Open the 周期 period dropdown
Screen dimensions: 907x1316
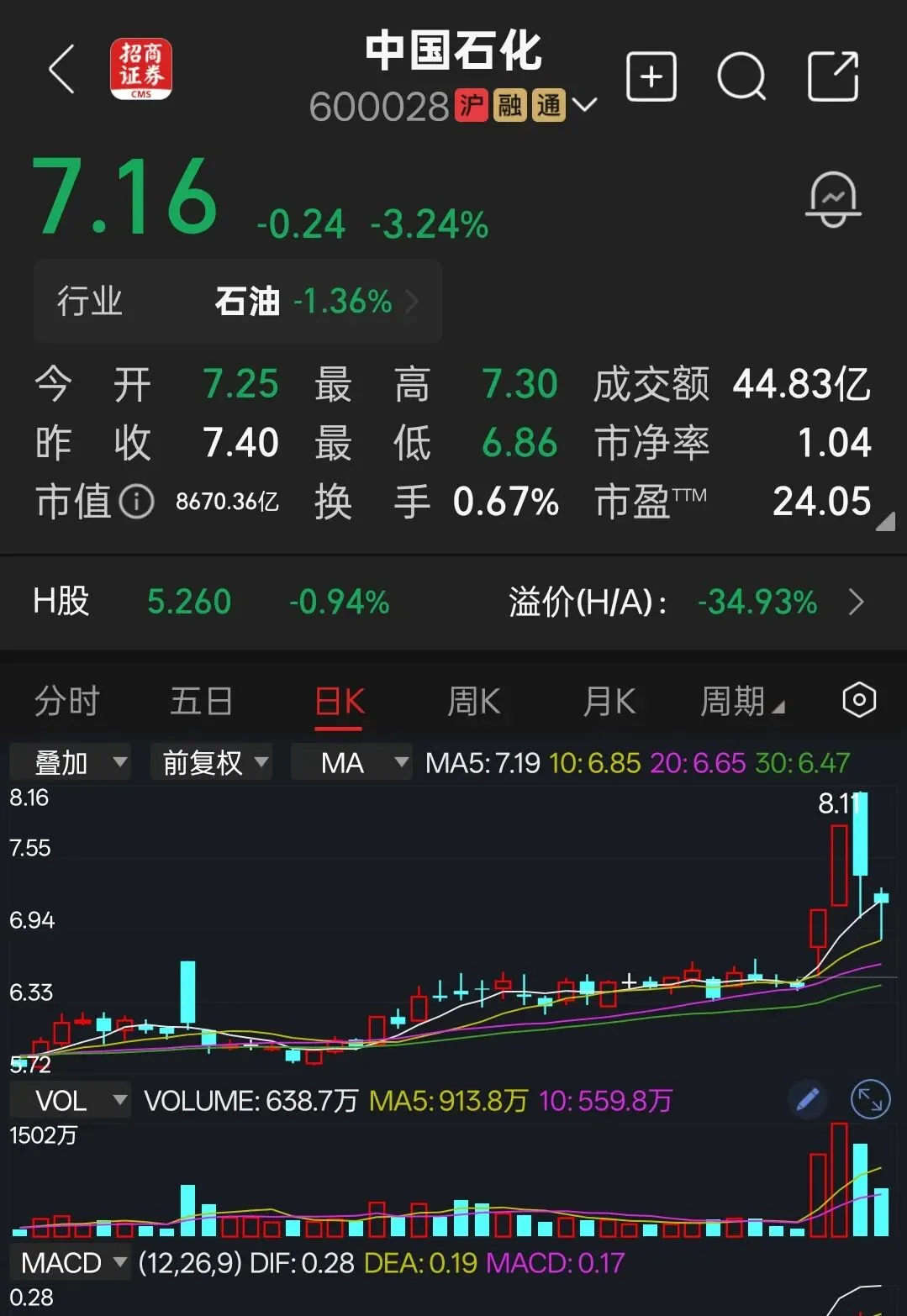pos(741,701)
